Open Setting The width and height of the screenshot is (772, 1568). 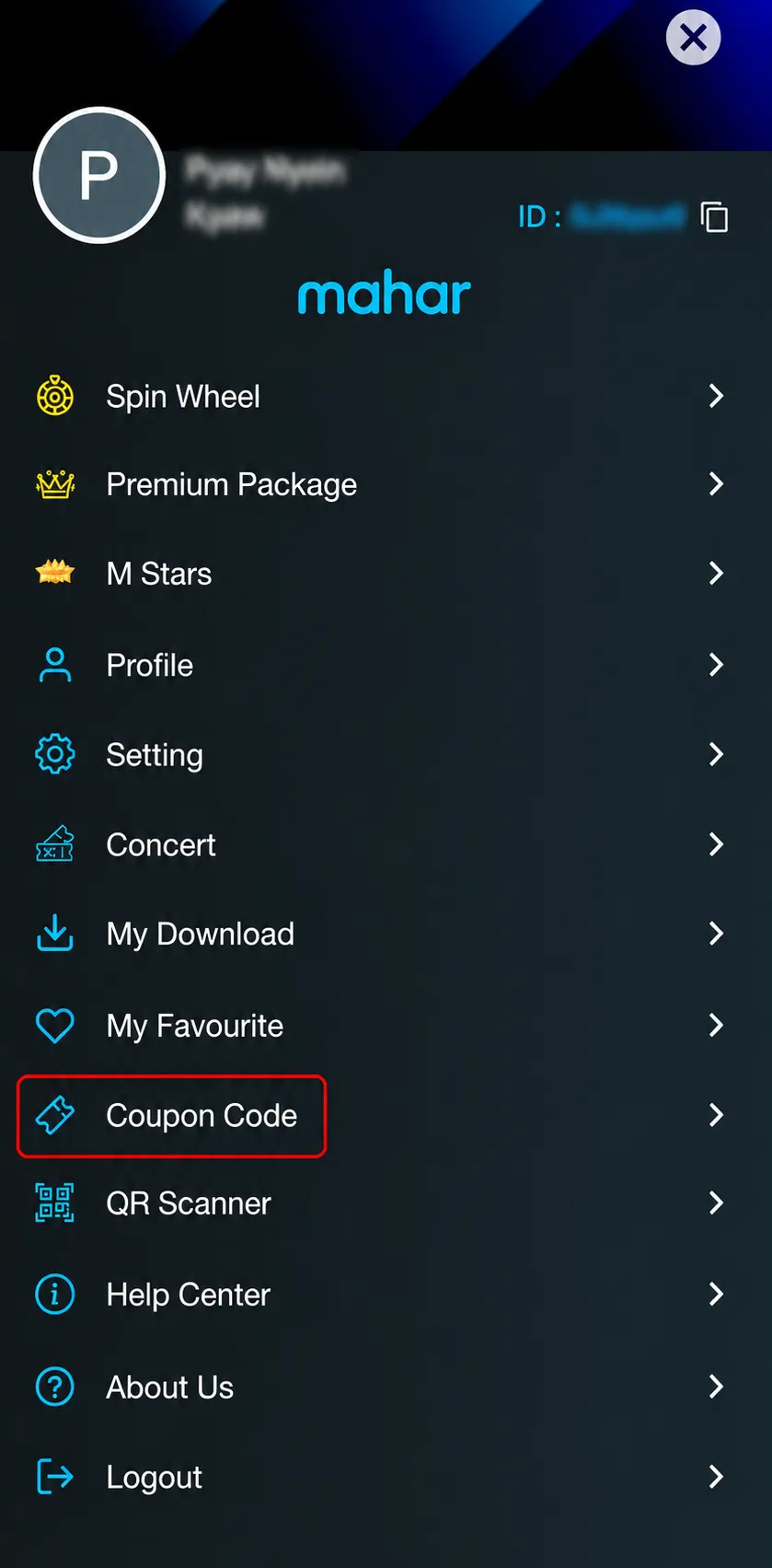tap(386, 755)
